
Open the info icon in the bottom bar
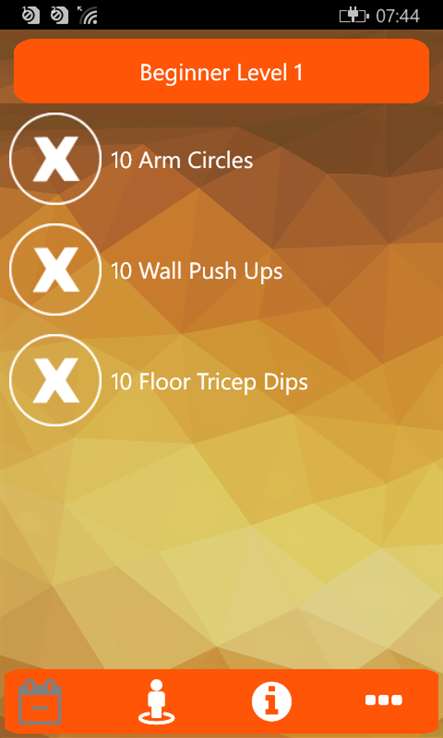271,702
